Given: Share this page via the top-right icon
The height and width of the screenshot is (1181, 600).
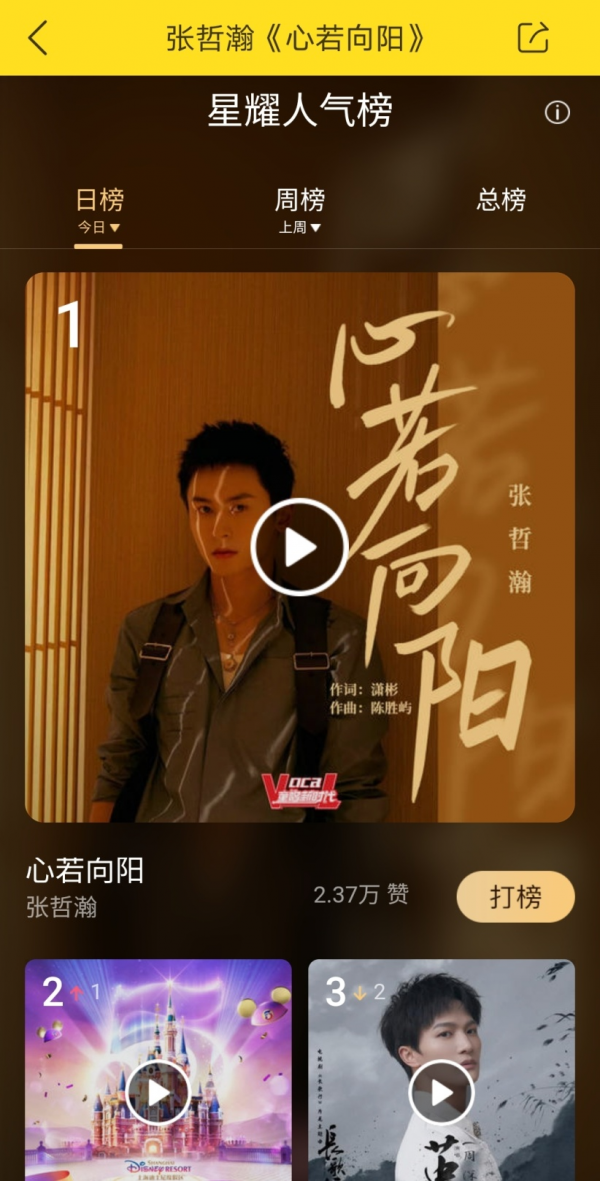Looking at the screenshot, I should 533,38.
